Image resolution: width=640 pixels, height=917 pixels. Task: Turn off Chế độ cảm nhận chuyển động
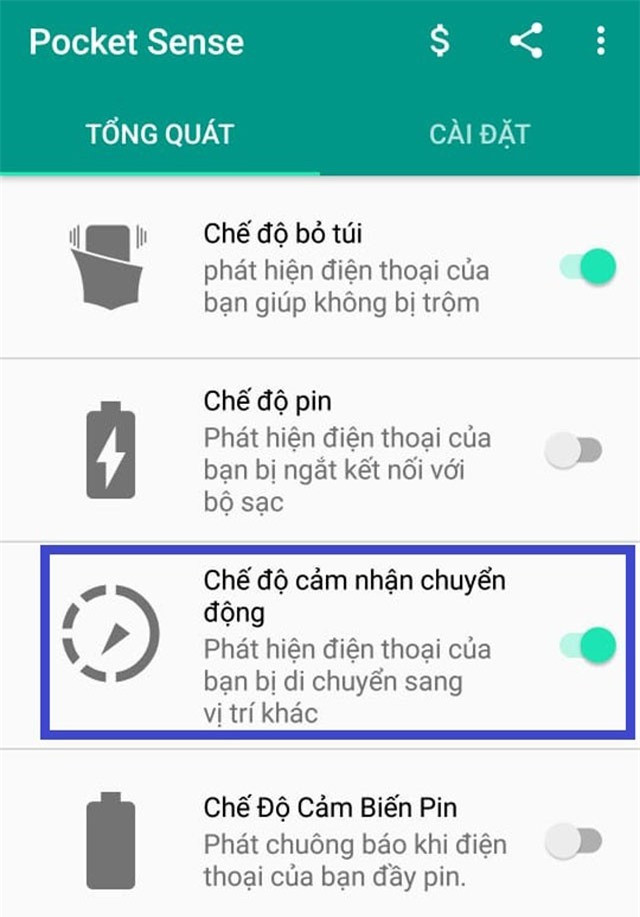[x=587, y=645]
